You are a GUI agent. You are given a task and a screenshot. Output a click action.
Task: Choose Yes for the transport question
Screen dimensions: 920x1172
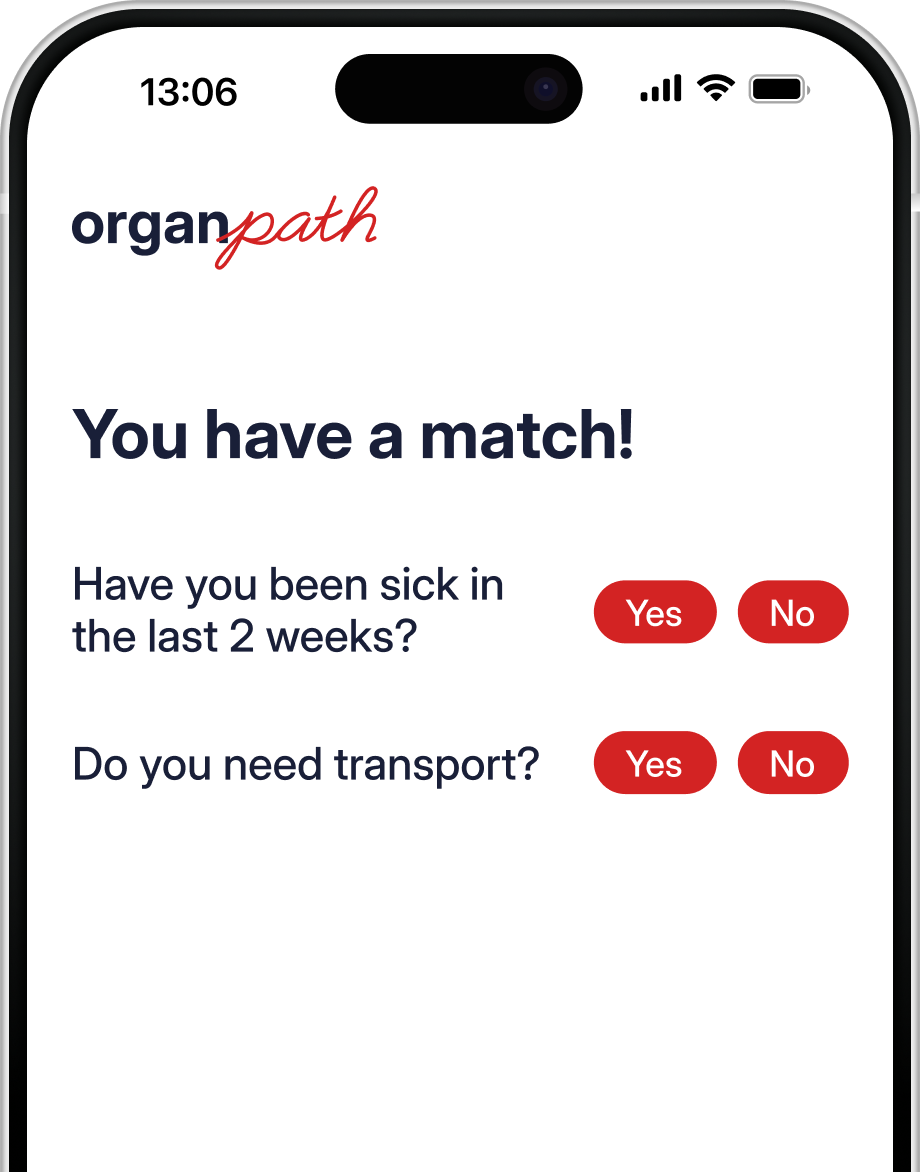[655, 763]
